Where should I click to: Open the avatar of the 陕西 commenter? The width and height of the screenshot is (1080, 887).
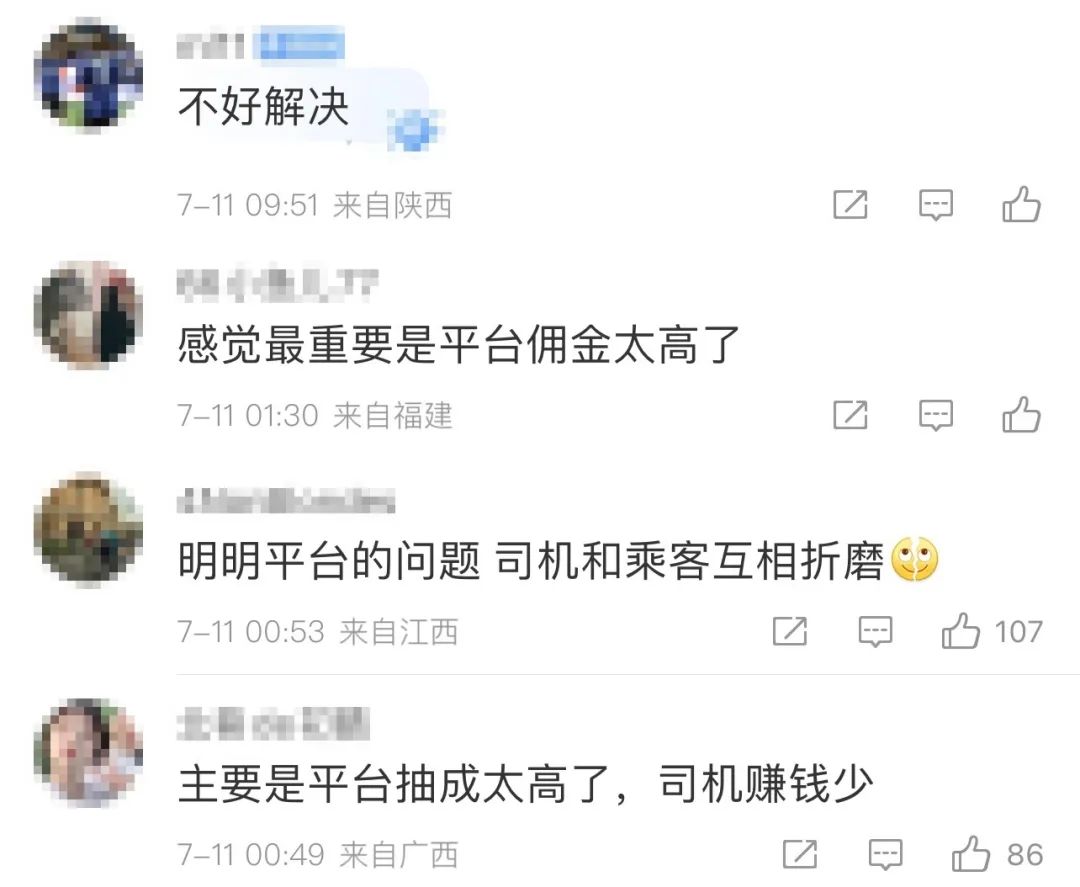88,73
